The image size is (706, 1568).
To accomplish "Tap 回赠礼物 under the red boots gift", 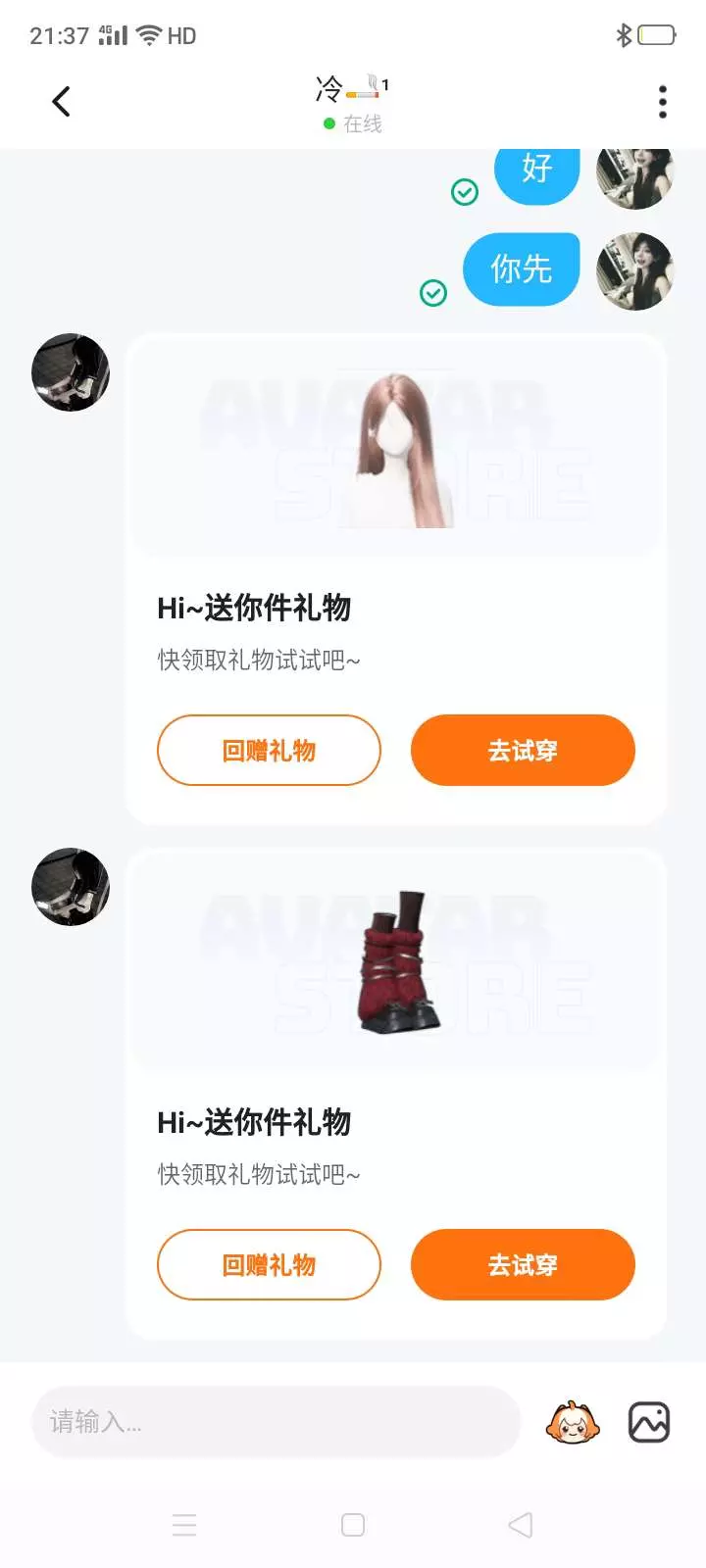I will pos(269,1265).
